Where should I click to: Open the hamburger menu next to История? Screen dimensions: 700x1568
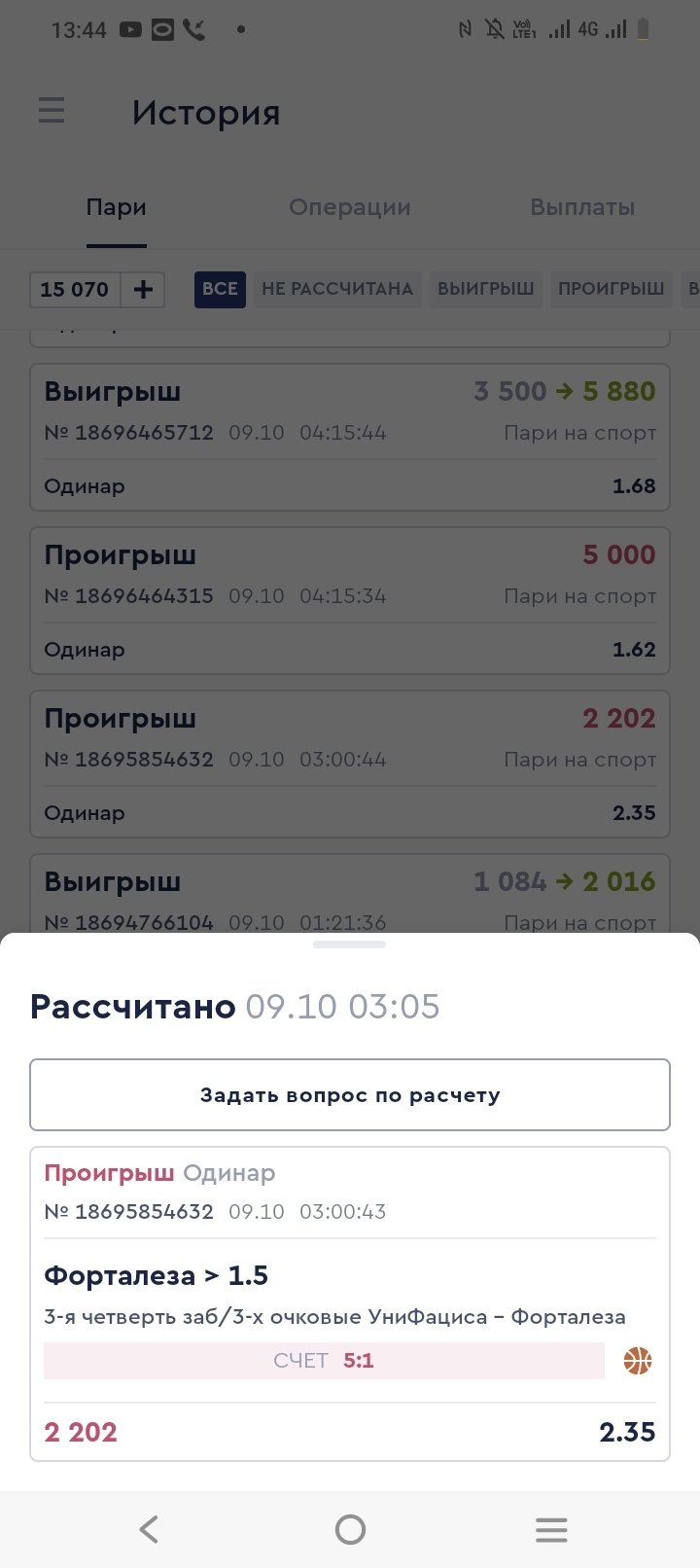point(52,111)
